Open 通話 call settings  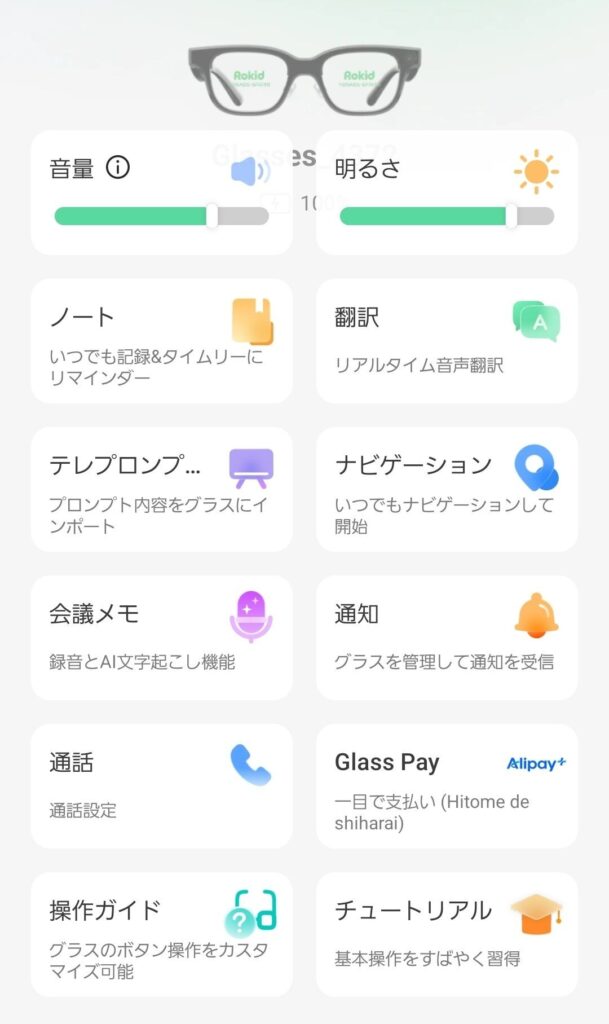coord(161,785)
